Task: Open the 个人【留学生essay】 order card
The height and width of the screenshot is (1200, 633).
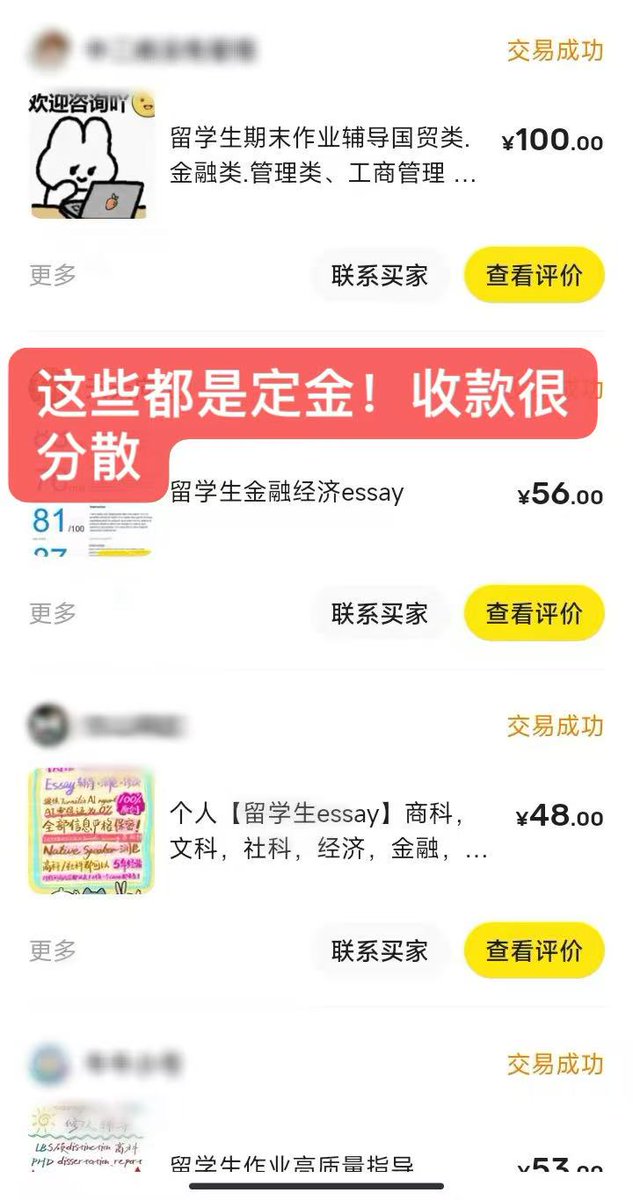Action: pos(316,831)
